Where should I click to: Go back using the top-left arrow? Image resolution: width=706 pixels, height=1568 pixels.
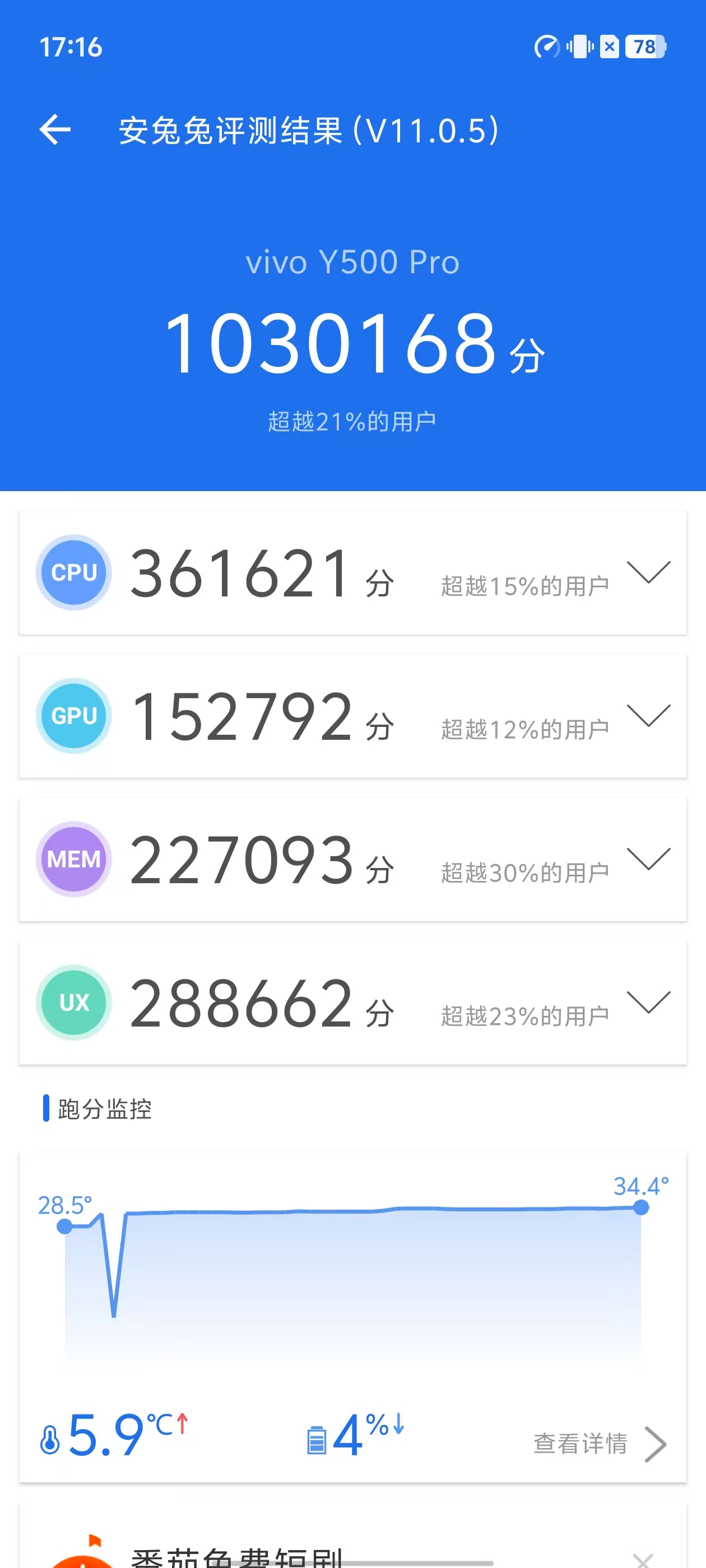(x=55, y=130)
